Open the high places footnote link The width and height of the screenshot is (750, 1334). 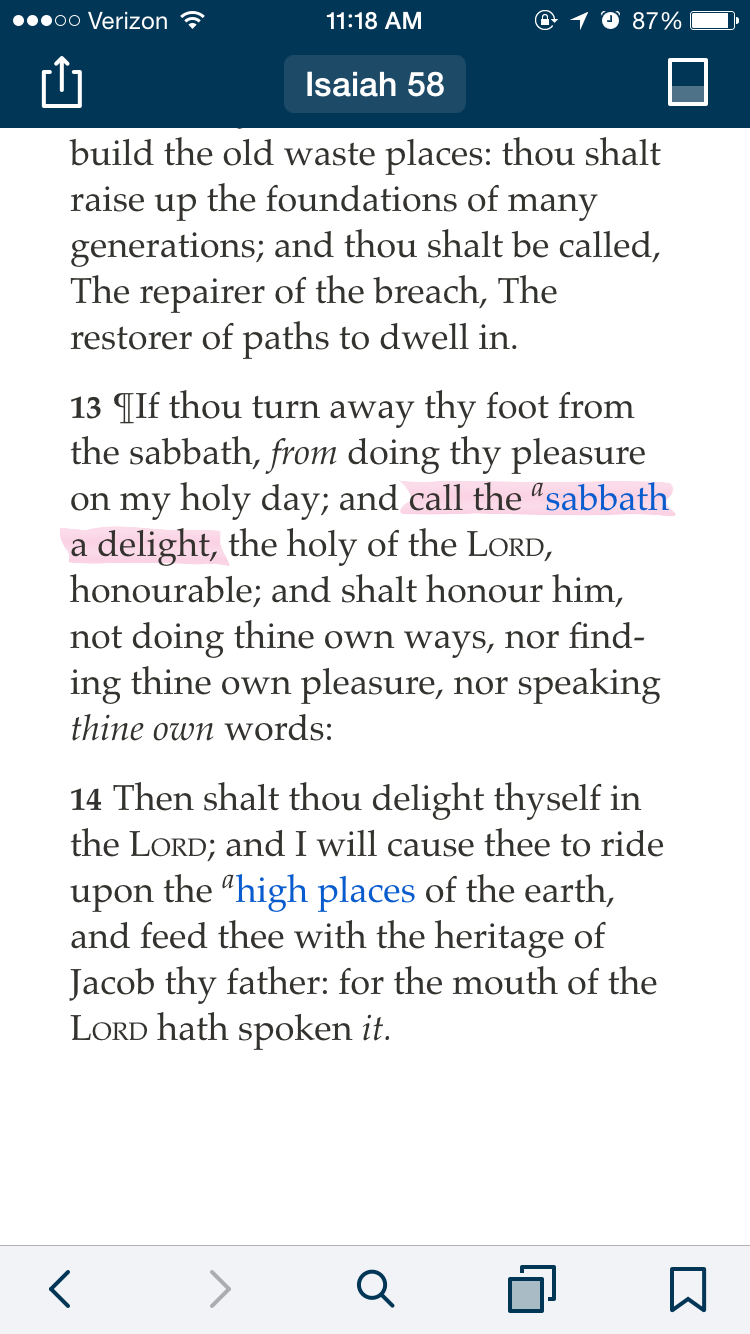click(x=325, y=890)
